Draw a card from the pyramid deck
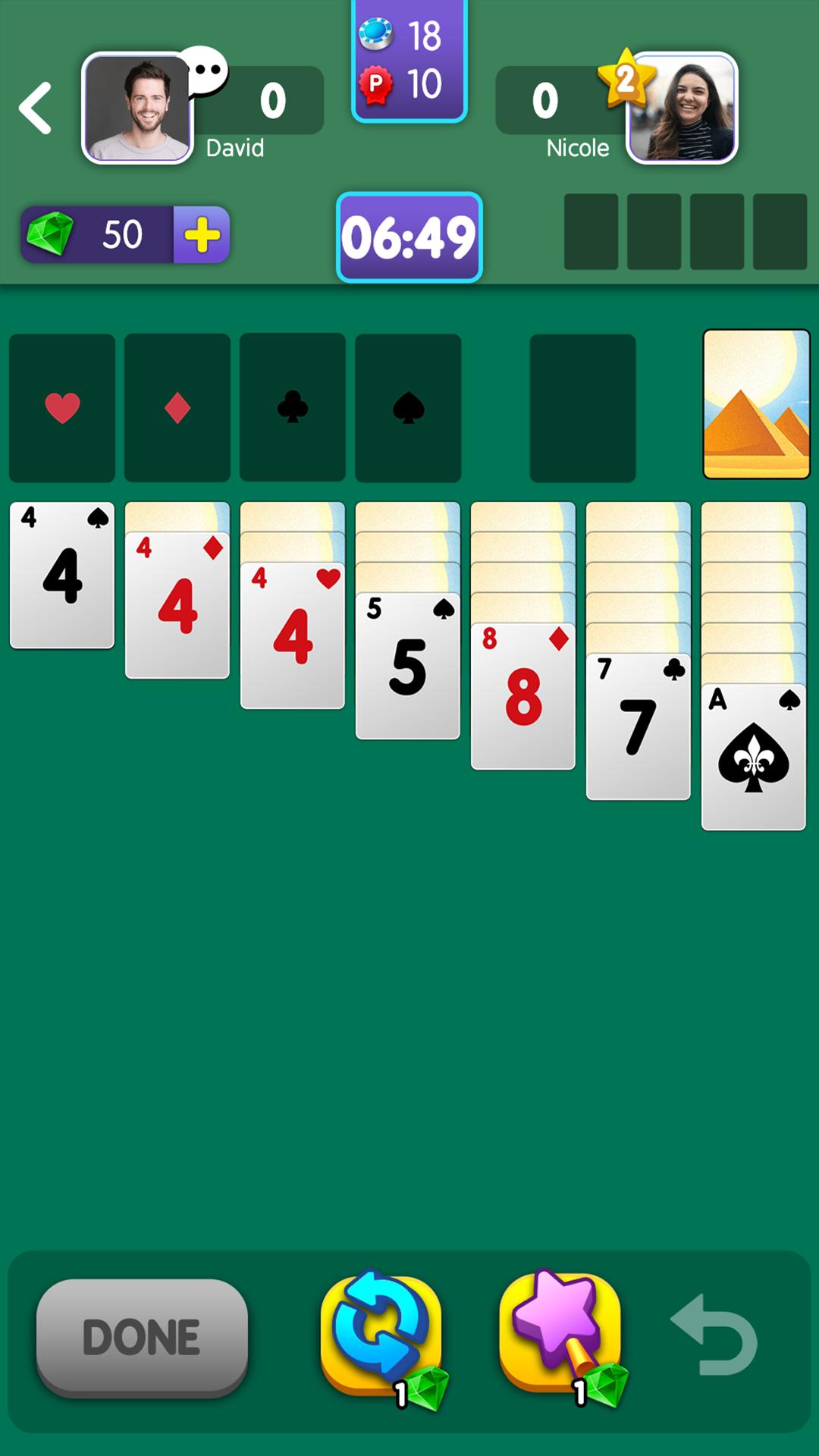The width and height of the screenshot is (819, 1456). click(x=756, y=404)
